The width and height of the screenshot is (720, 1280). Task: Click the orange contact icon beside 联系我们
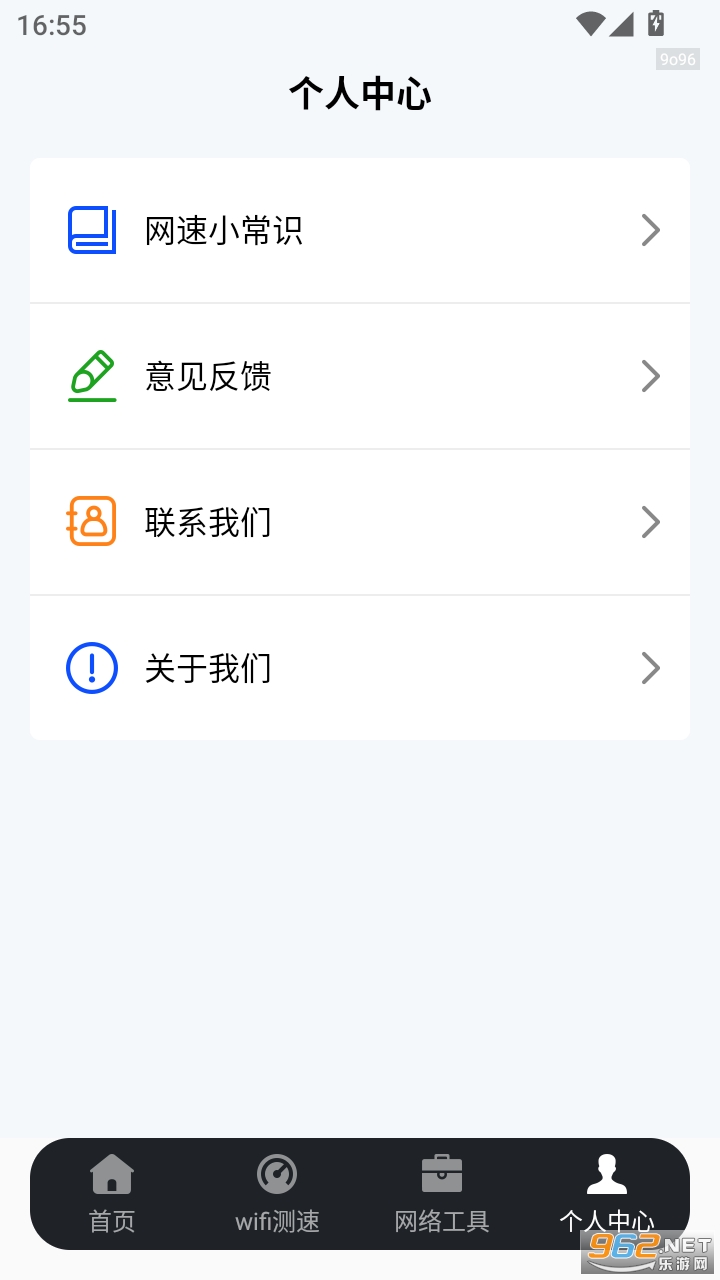tap(91, 522)
